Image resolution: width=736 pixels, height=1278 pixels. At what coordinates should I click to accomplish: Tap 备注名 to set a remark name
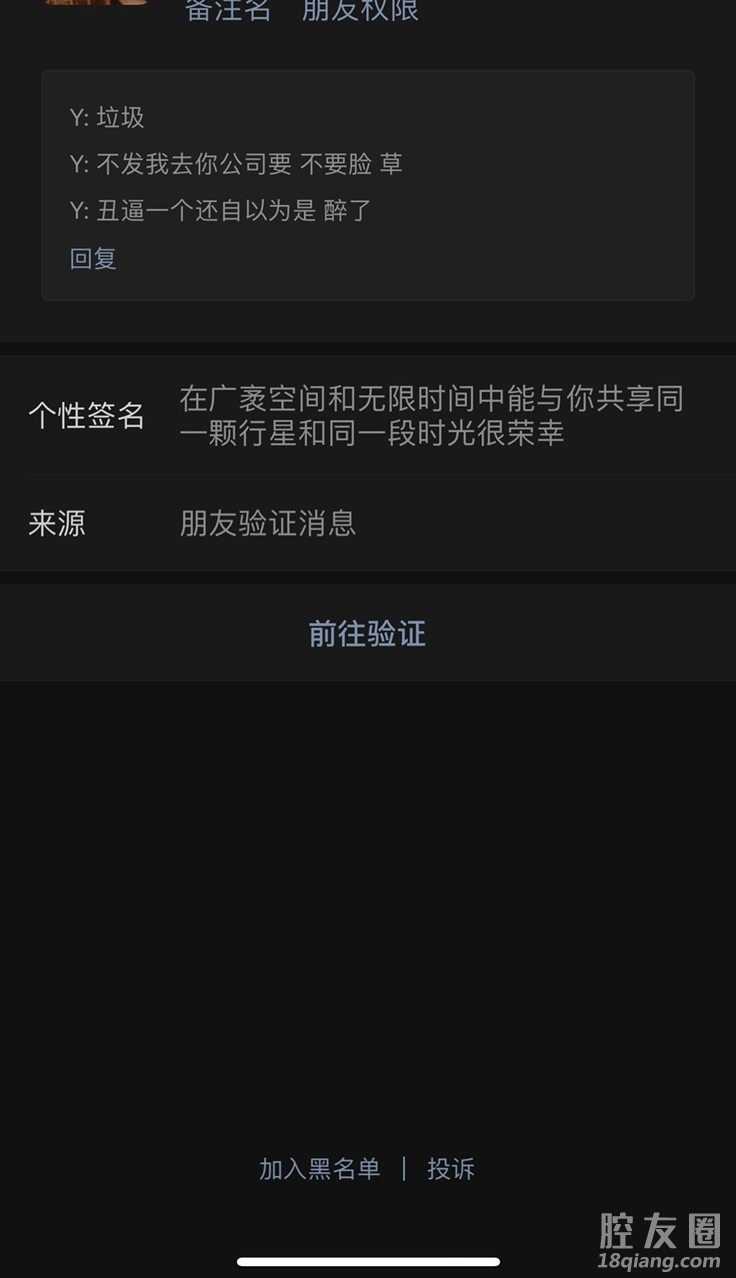point(228,12)
